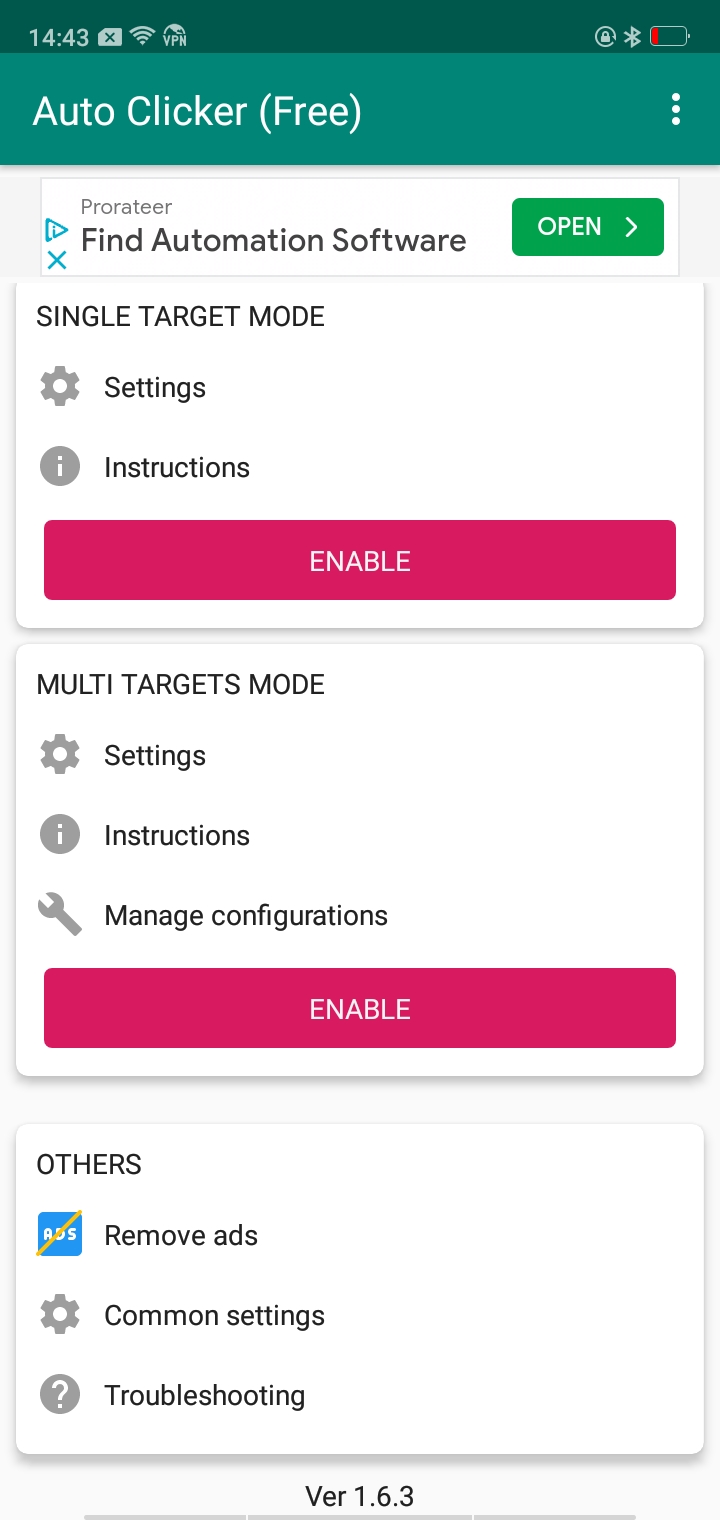Select the Remove ads menu row
This screenshot has height=1520, width=720.
pos(181,1234)
